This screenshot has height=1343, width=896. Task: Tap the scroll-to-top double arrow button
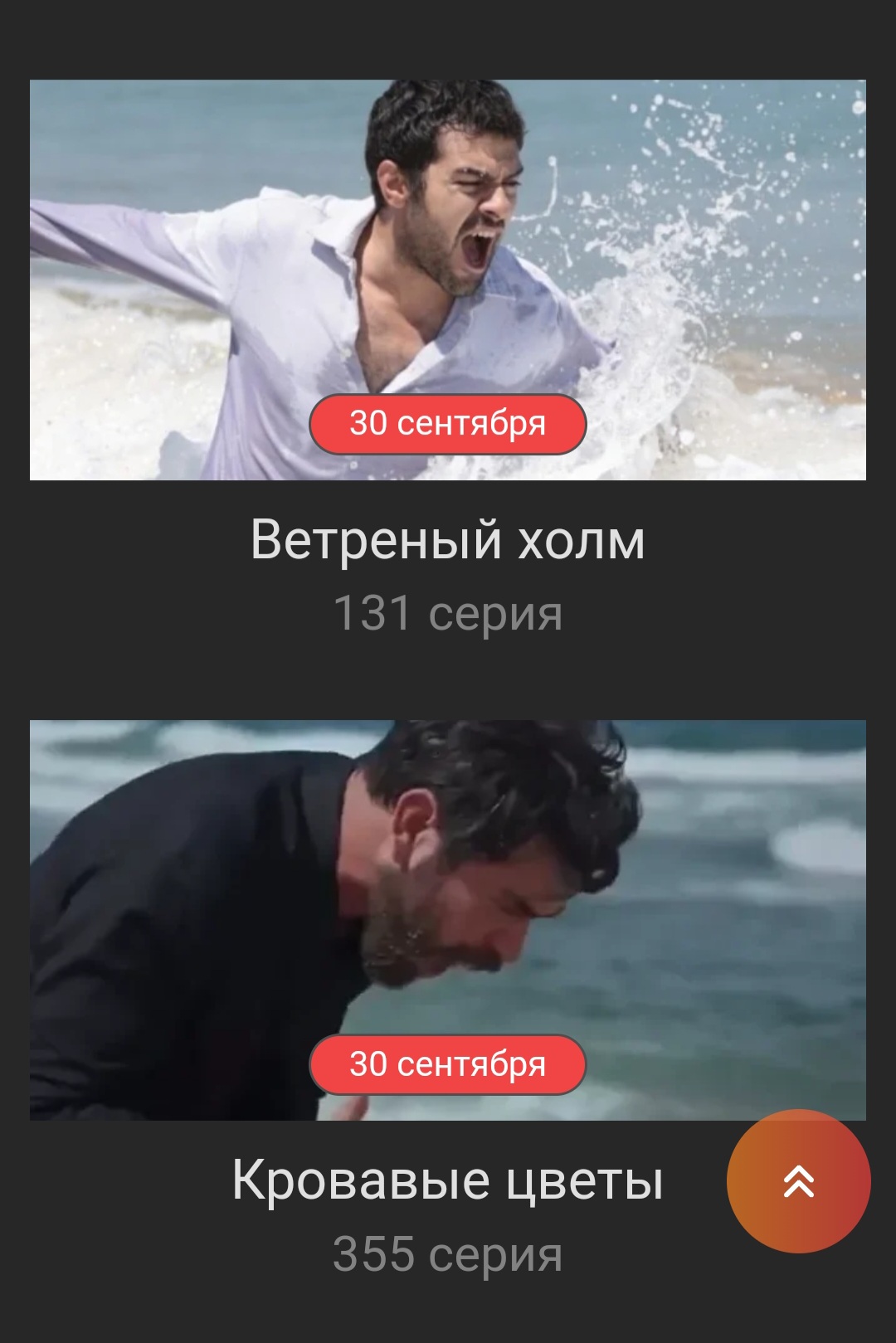coord(798,1180)
